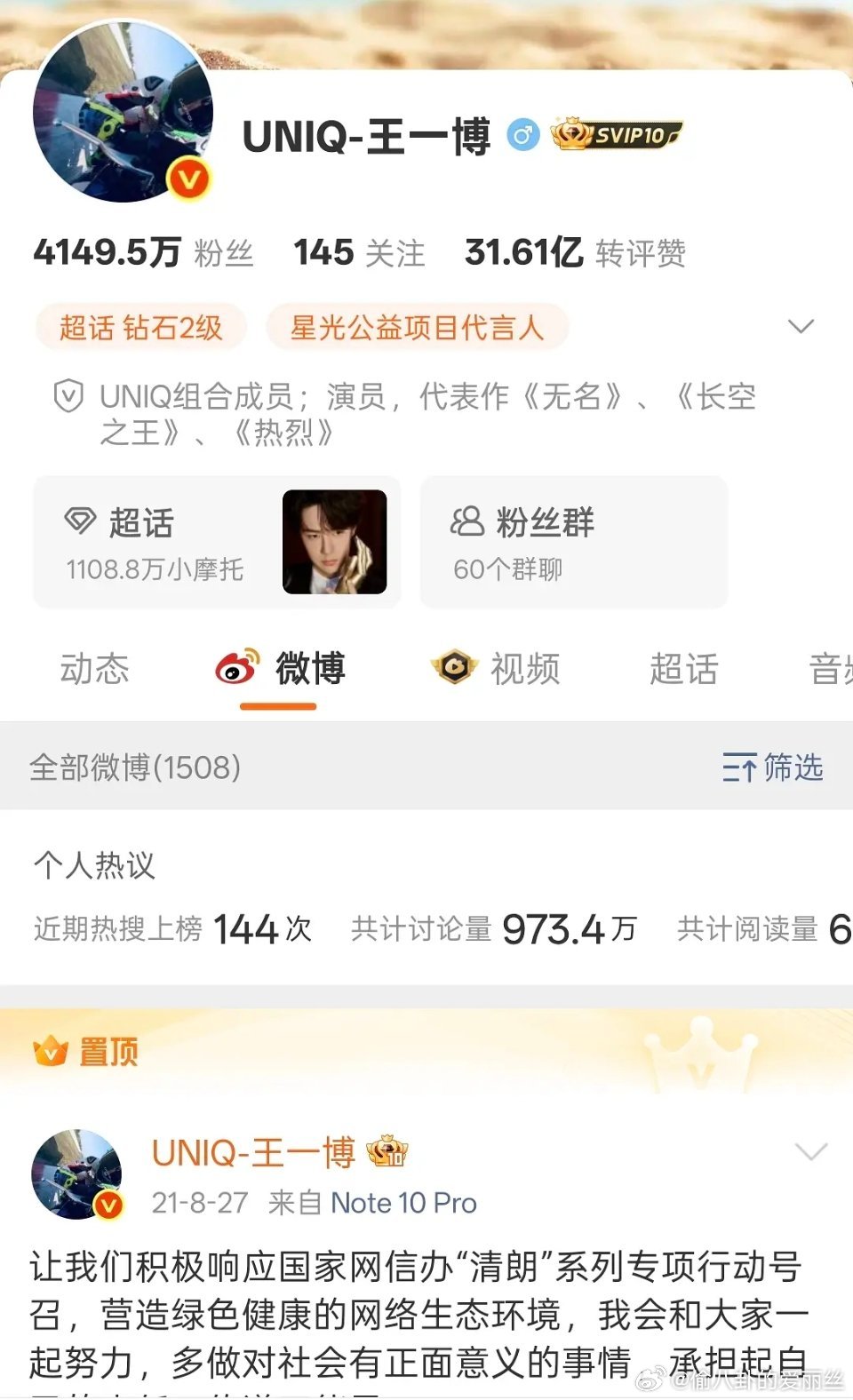The width and height of the screenshot is (853, 1400).
Task: Open the 145 关注 following list
Action: click(x=359, y=252)
